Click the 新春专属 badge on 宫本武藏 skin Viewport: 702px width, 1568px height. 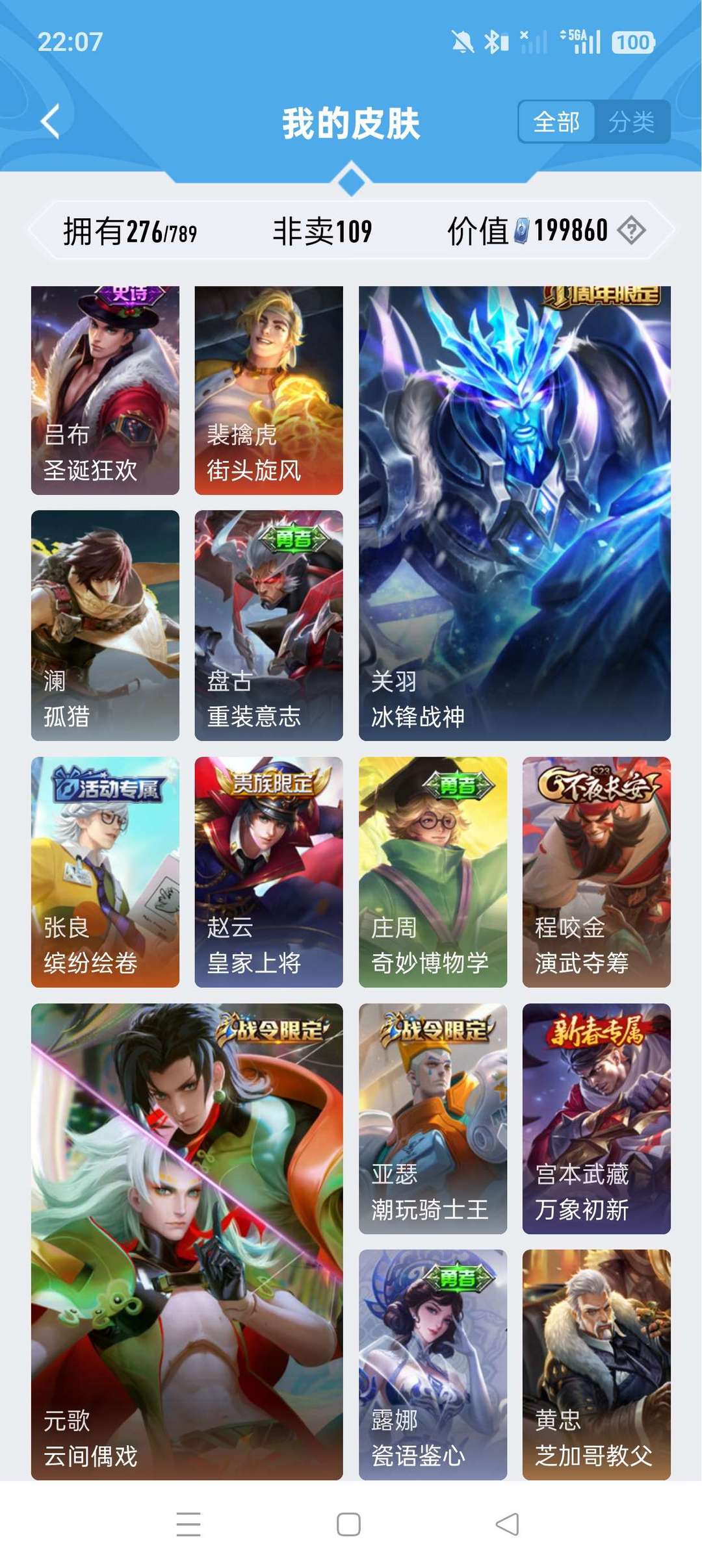tap(597, 1031)
